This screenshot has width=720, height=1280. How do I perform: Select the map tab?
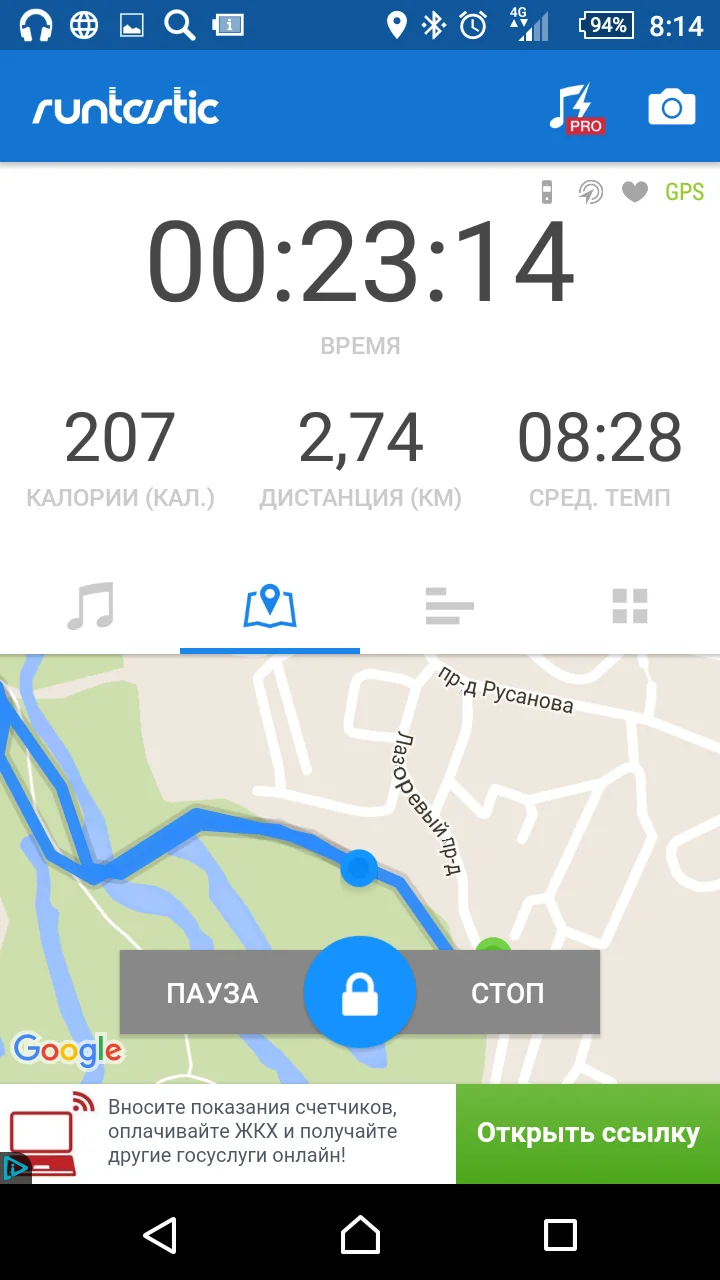point(270,606)
